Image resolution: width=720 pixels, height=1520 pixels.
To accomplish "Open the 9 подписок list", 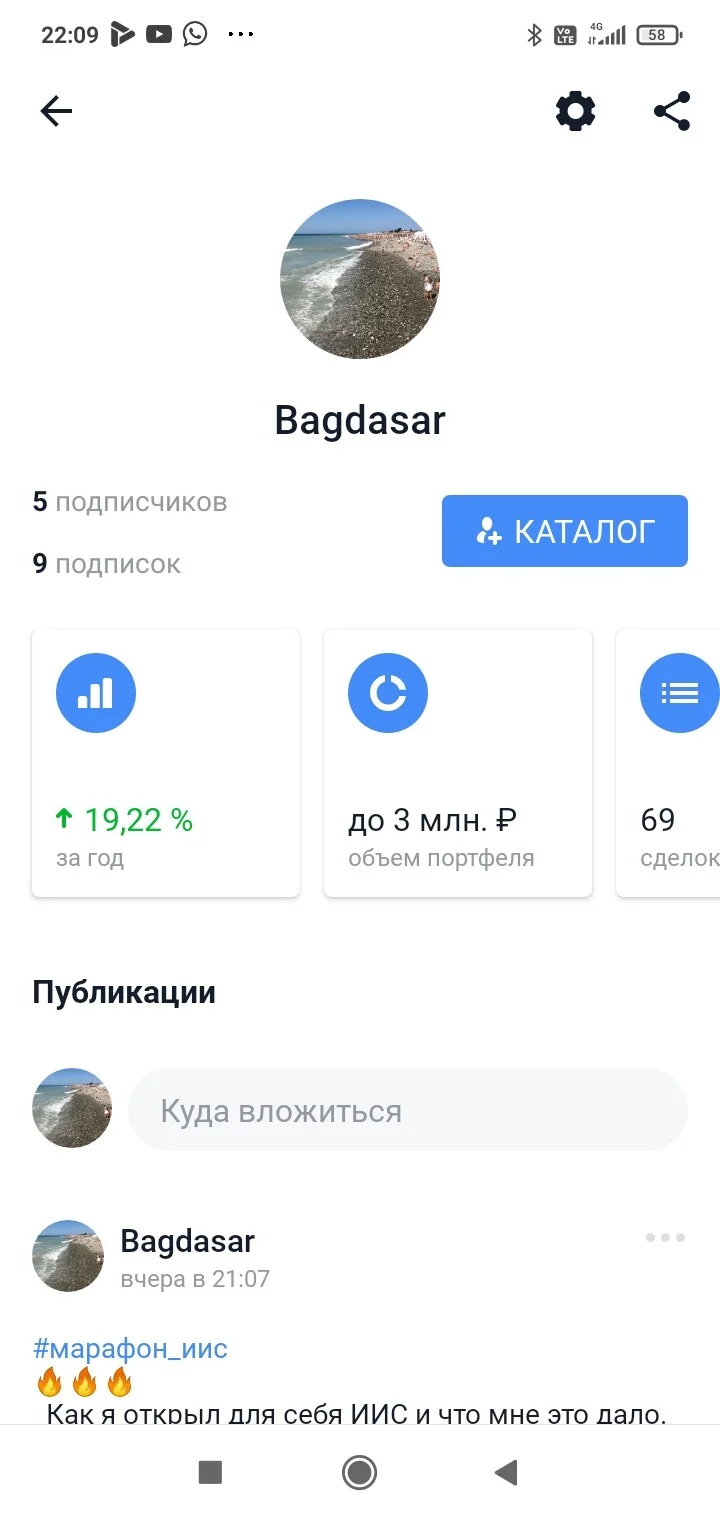I will 107,564.
